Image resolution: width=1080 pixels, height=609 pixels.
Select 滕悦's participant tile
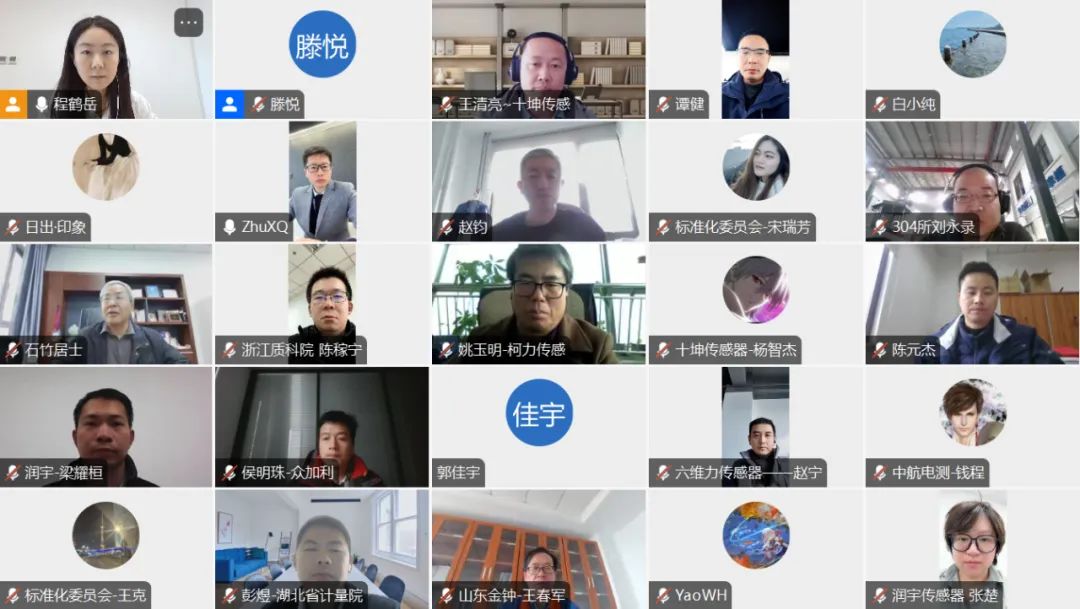coord(322,55)
